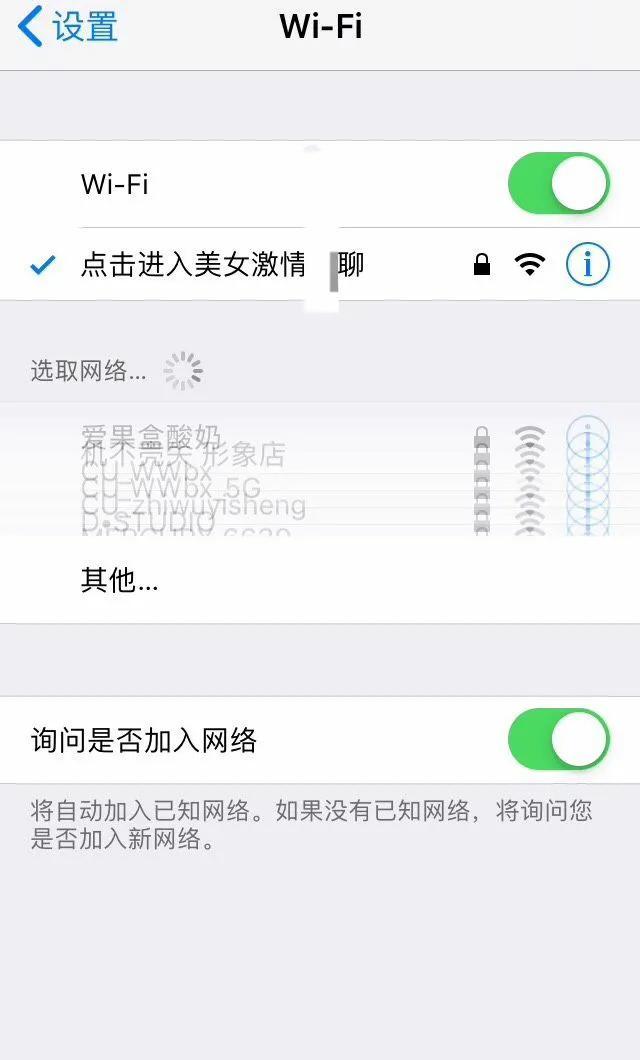Go back to 设置

pos(68,27)
